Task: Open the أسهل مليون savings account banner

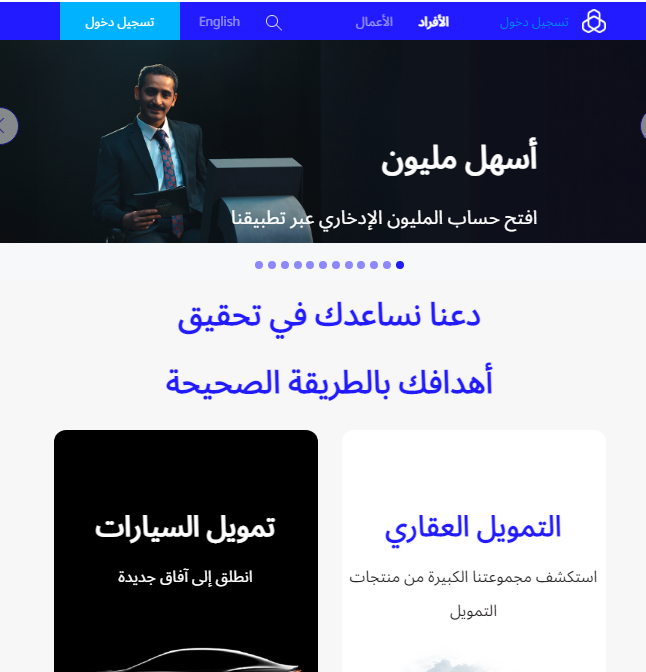Action: pyautogui.click(x=459, y=159)
